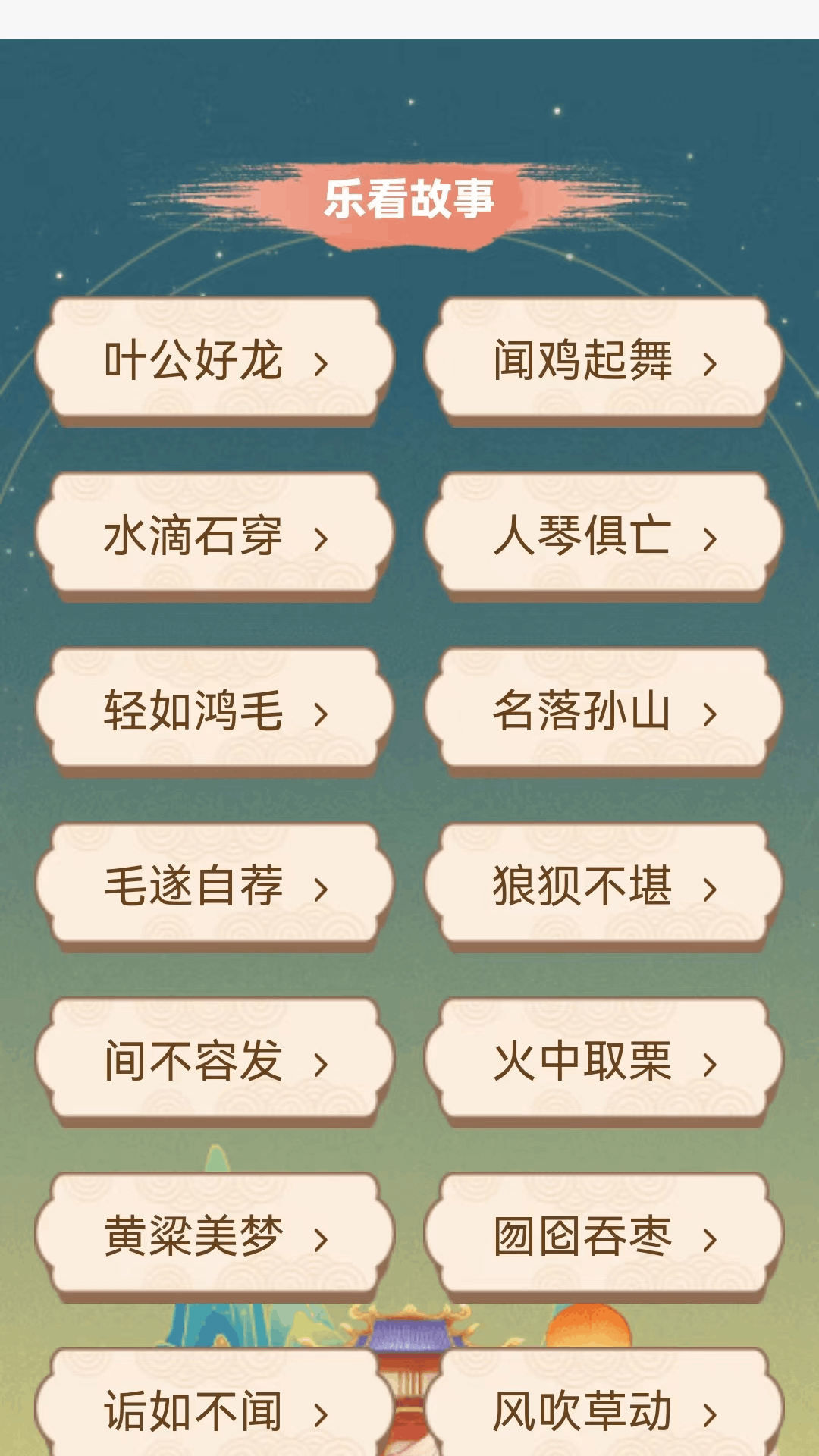Open the story 叶公好龙
Screen dimensions: 819x1456
215,359
